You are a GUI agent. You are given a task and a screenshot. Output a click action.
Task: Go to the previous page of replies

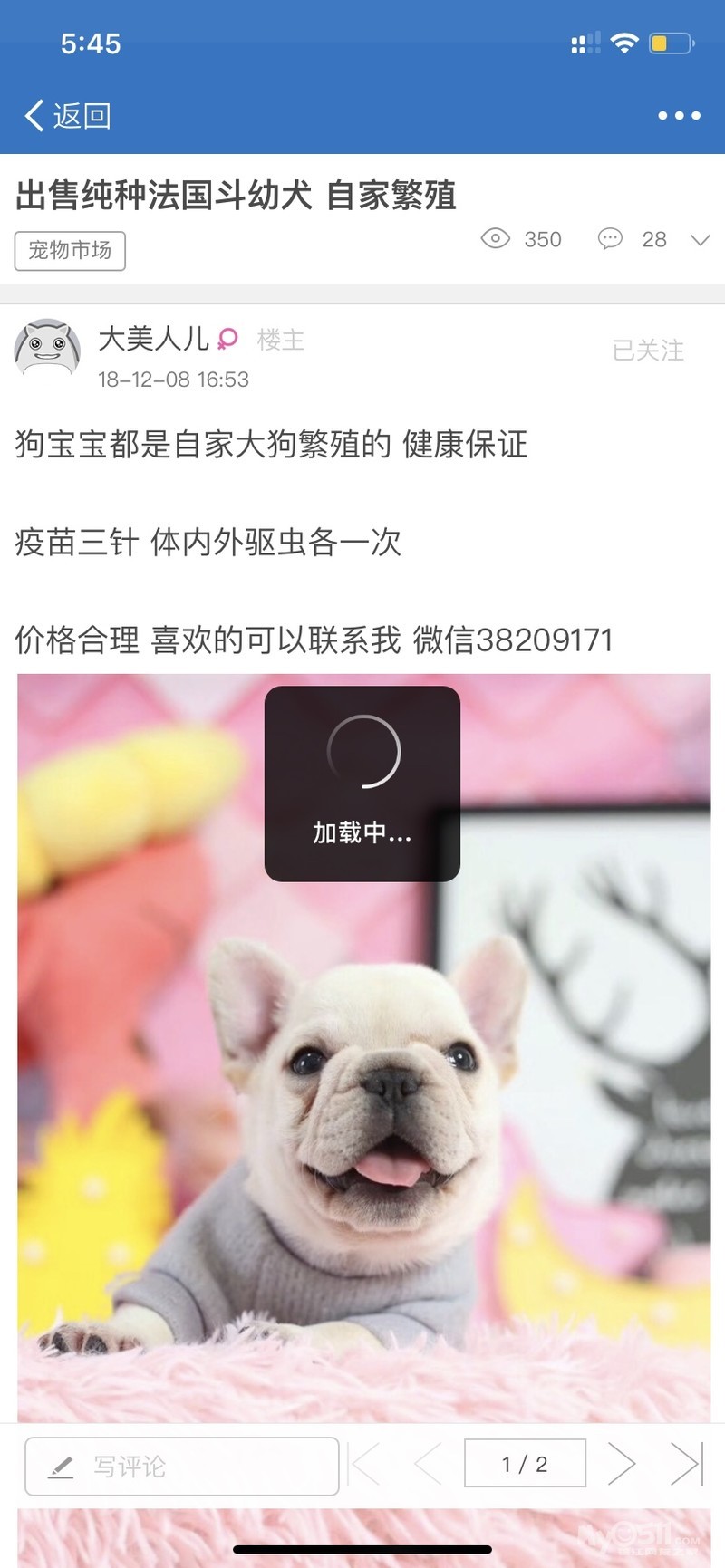click(427, 1465)
